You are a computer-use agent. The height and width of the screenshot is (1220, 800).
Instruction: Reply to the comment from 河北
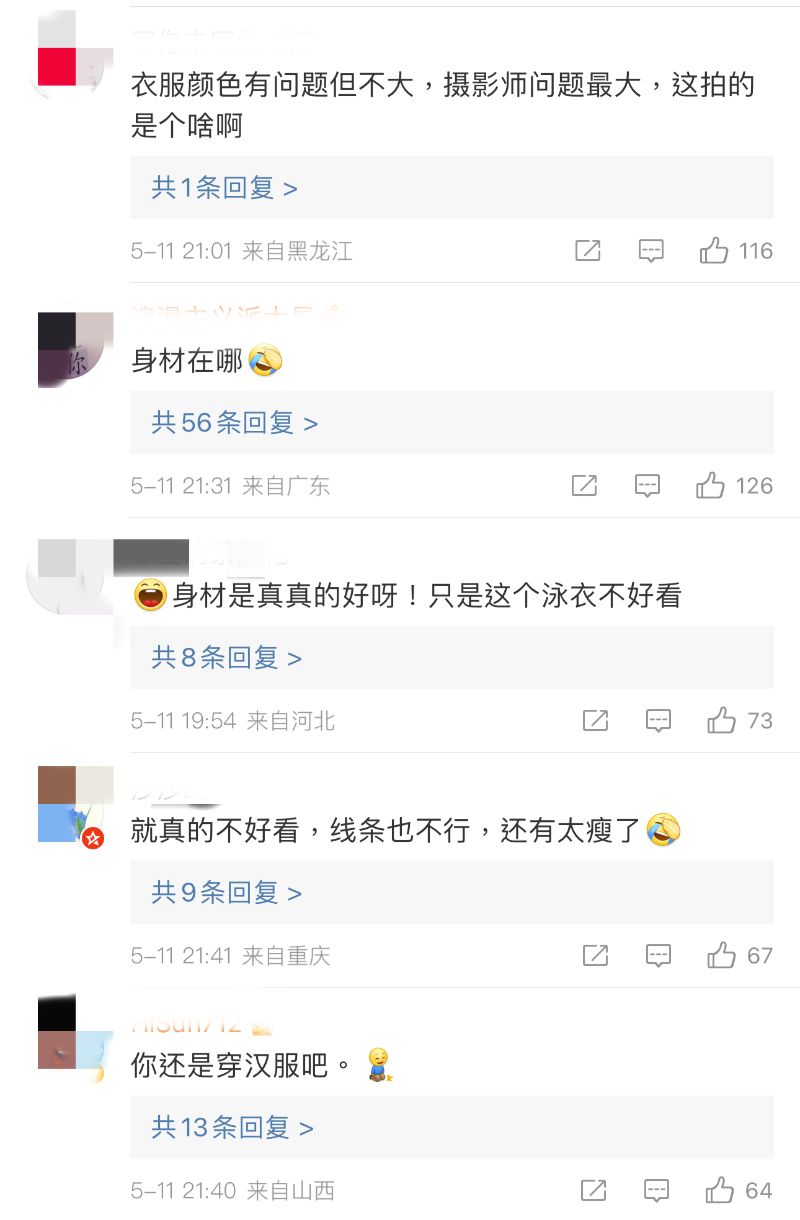(x=658, y=721)
